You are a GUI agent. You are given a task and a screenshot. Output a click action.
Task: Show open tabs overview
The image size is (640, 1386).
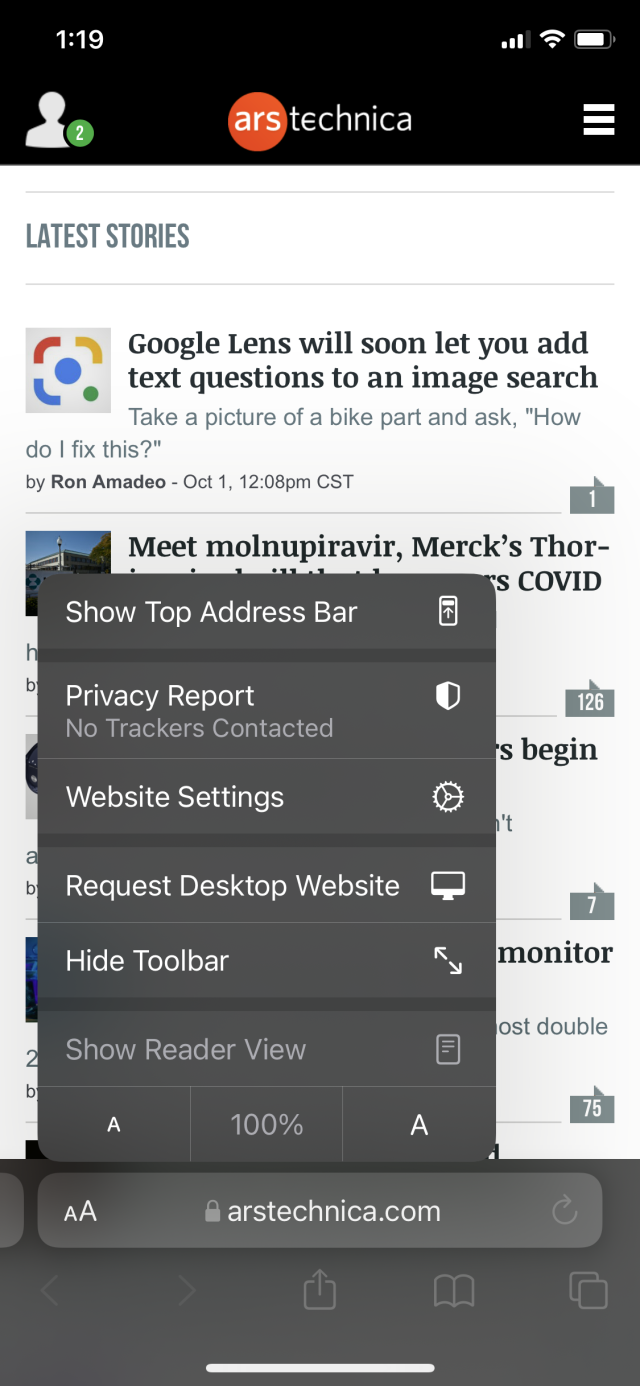[x=588, y=1290]
